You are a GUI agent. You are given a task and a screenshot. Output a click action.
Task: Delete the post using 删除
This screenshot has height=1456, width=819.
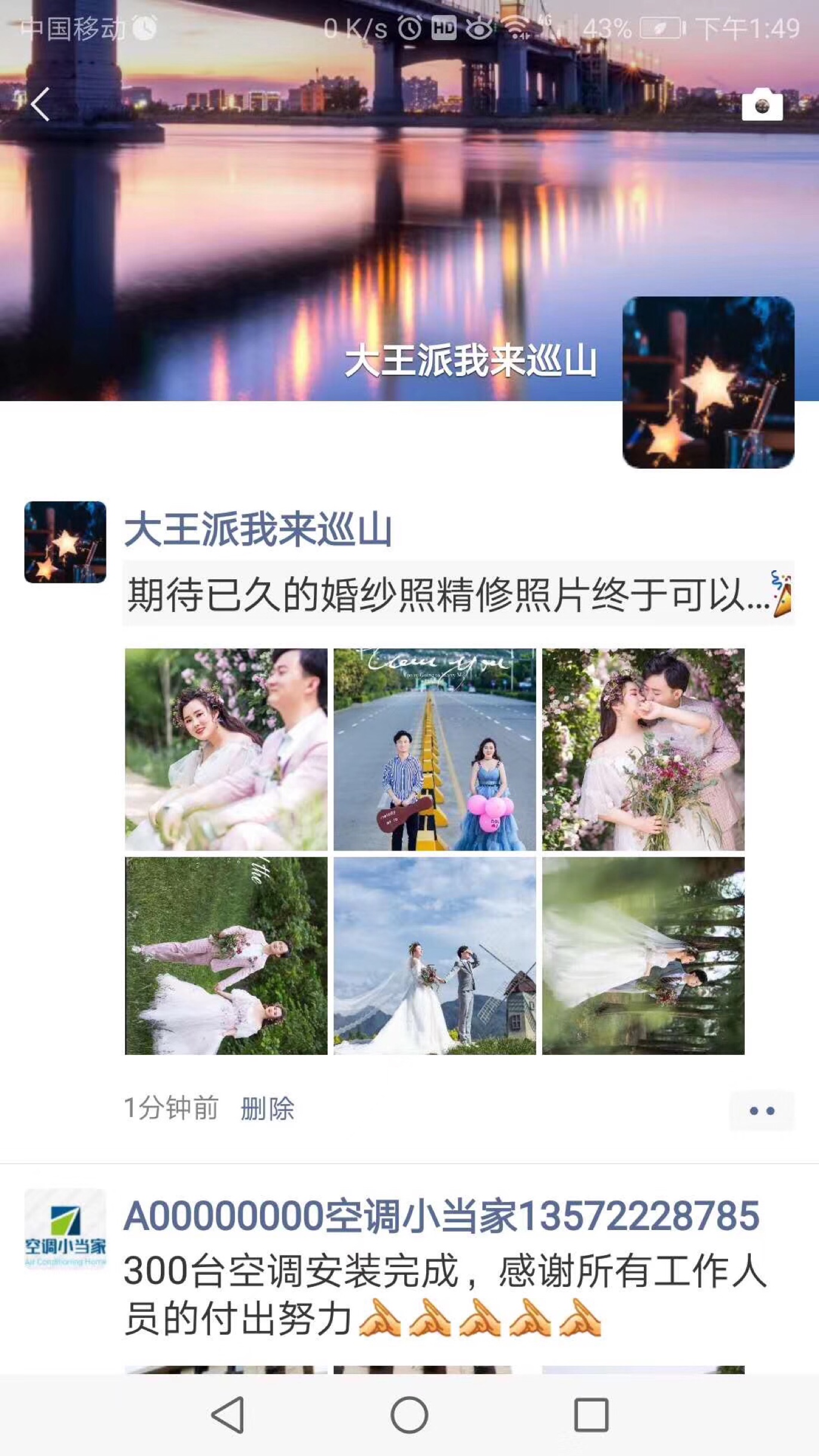pos(267,1109)
